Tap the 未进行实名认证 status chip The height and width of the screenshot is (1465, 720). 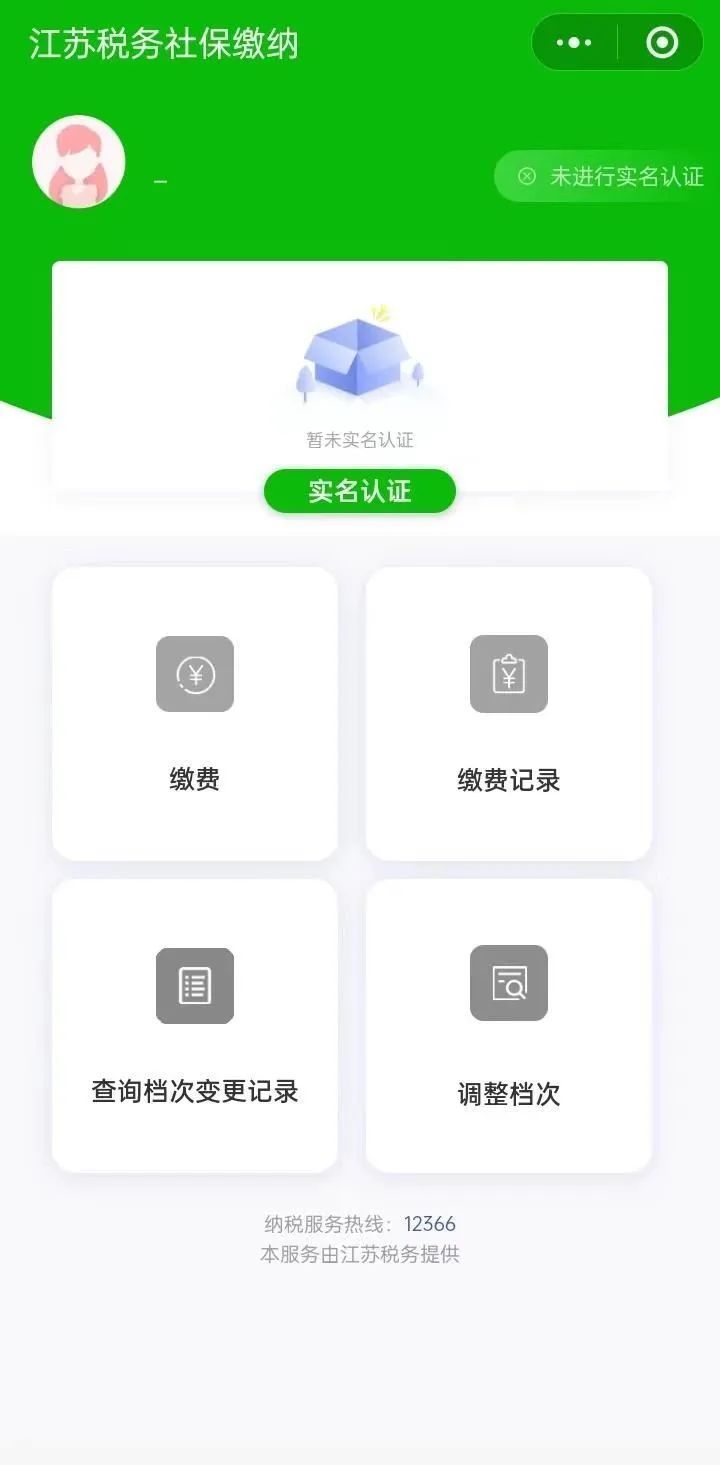point(610,177)
